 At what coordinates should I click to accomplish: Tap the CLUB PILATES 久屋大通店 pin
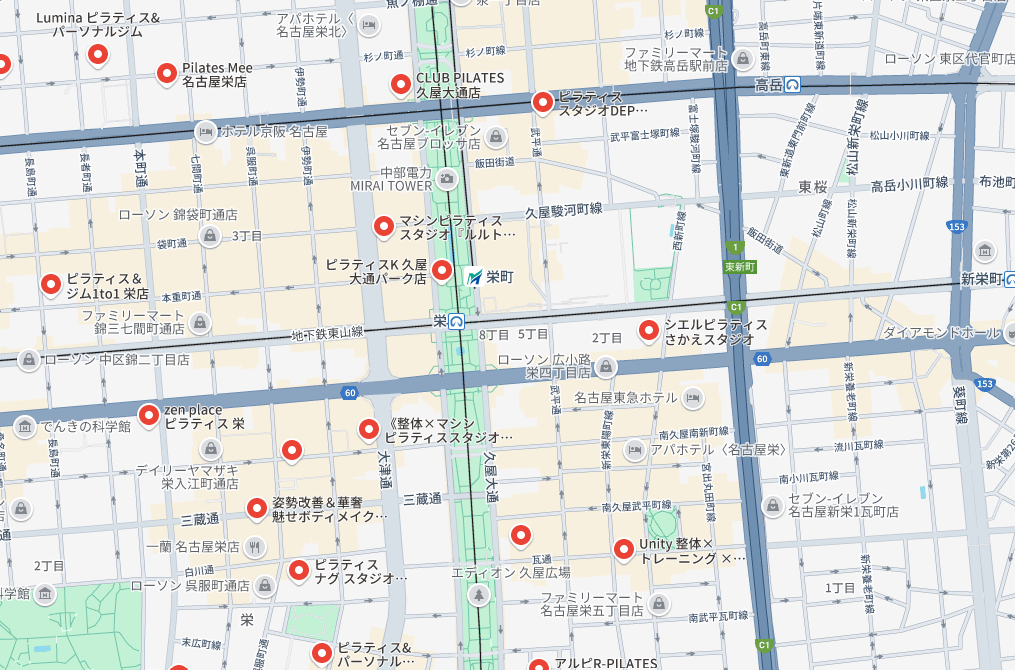click(401, 83)
